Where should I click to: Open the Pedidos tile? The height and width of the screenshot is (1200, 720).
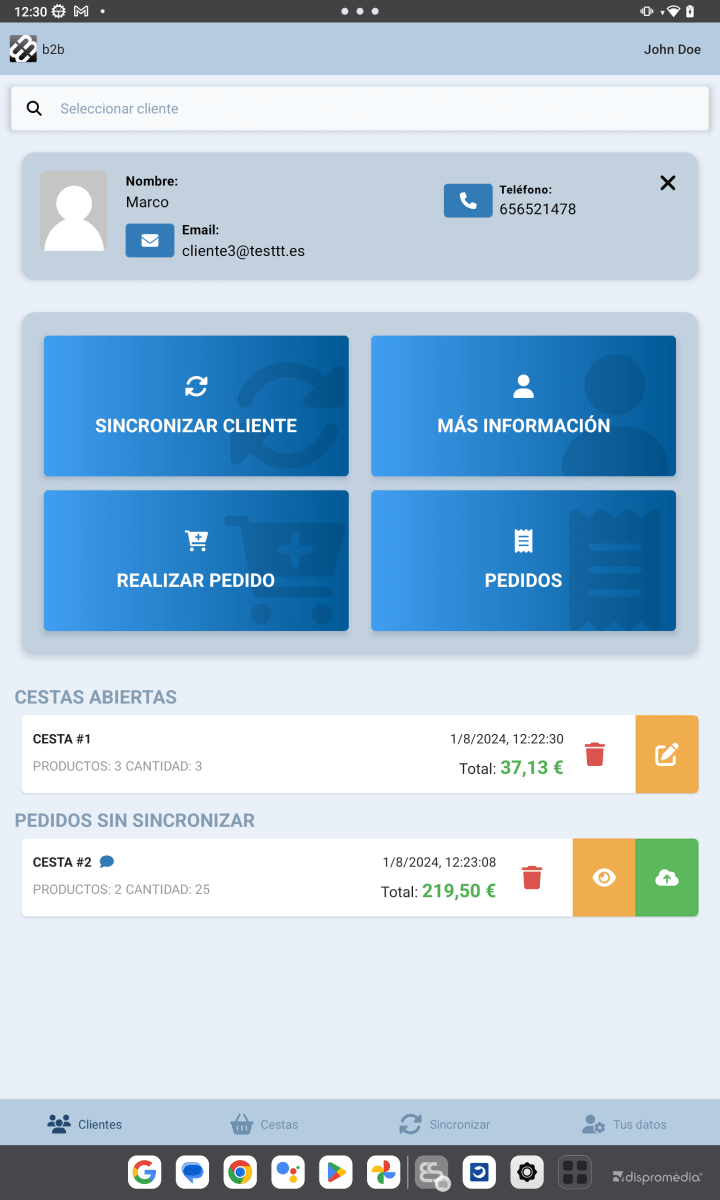[x=523, y=560]
